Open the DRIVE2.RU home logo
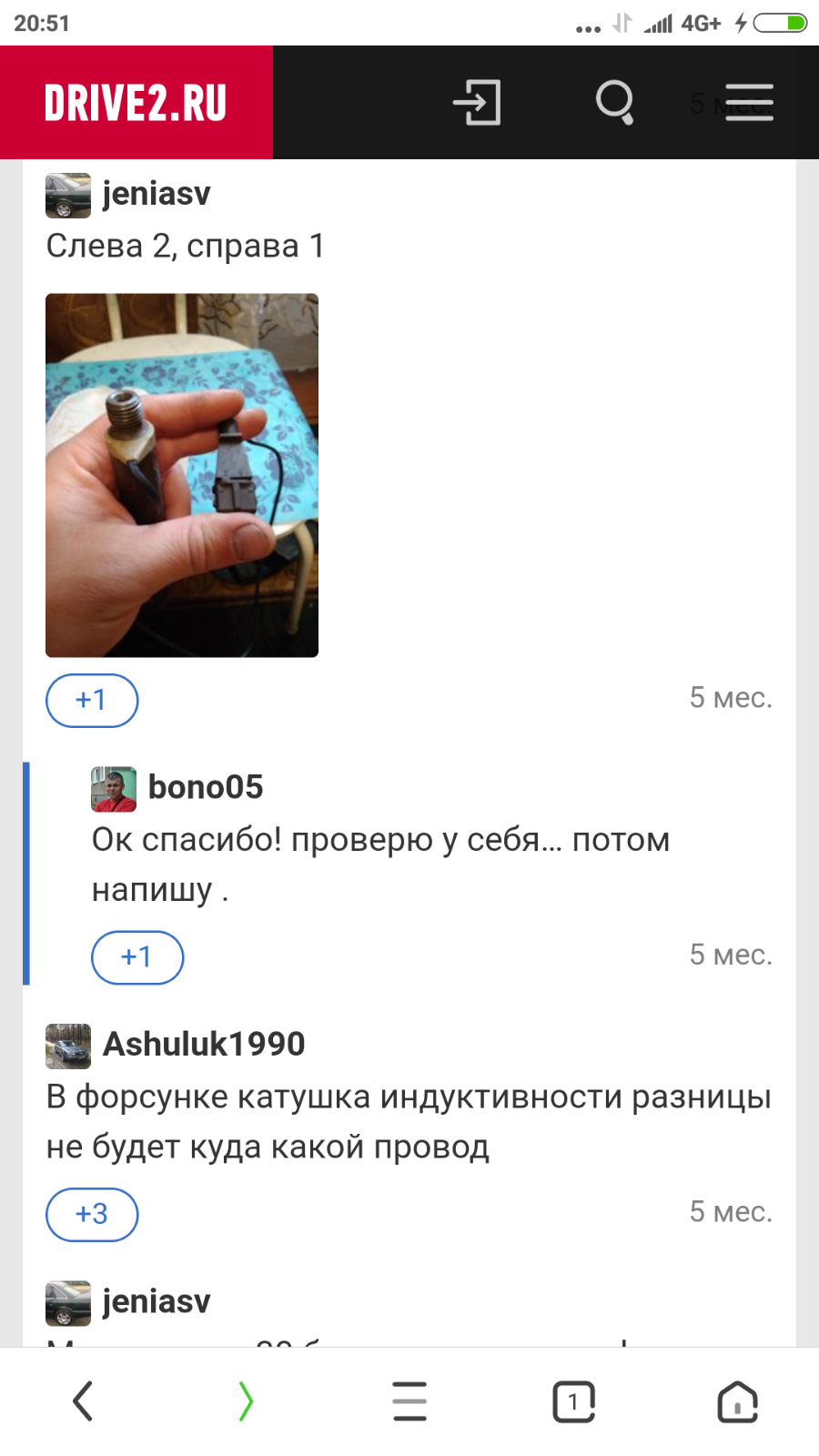 (136, 103)
